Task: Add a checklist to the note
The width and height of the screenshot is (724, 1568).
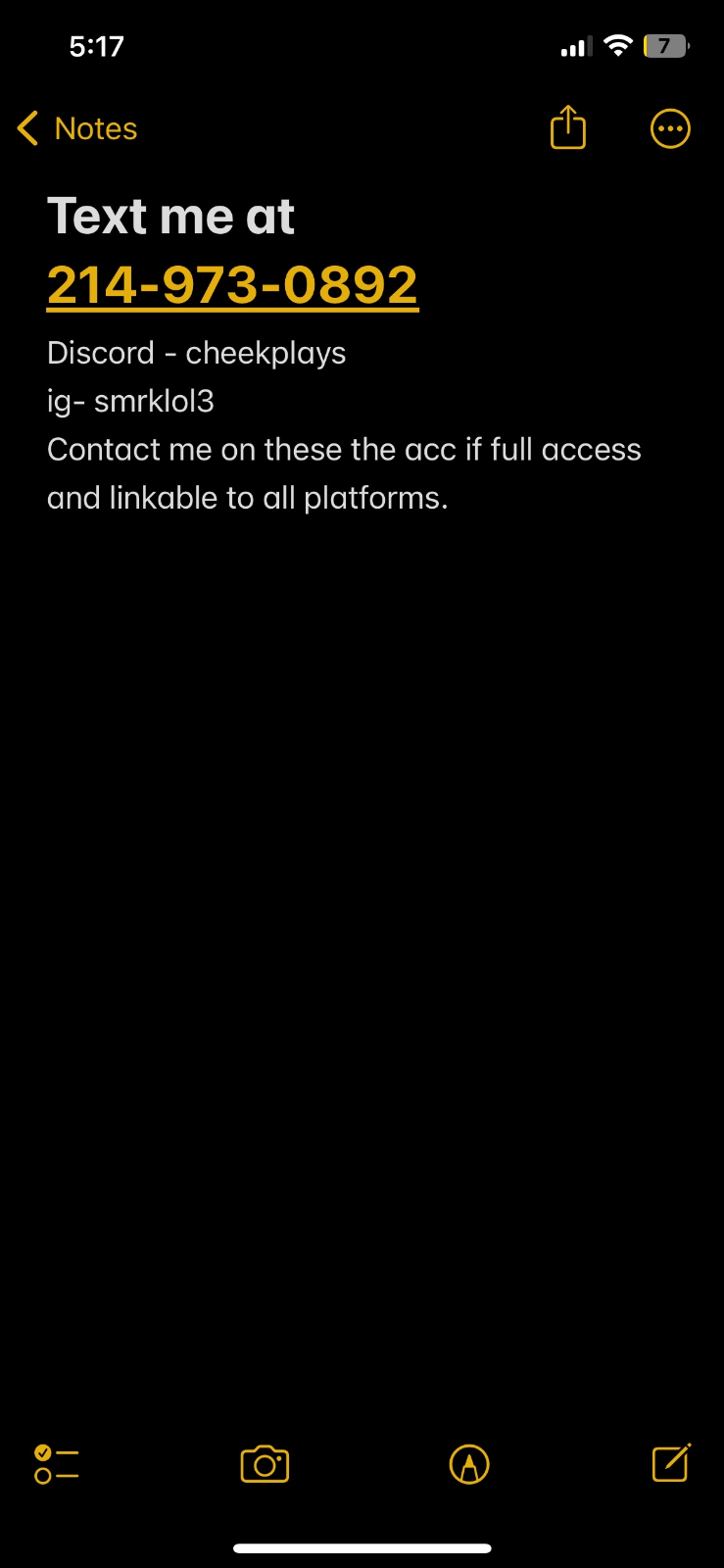Action: tap(56, 1464)
